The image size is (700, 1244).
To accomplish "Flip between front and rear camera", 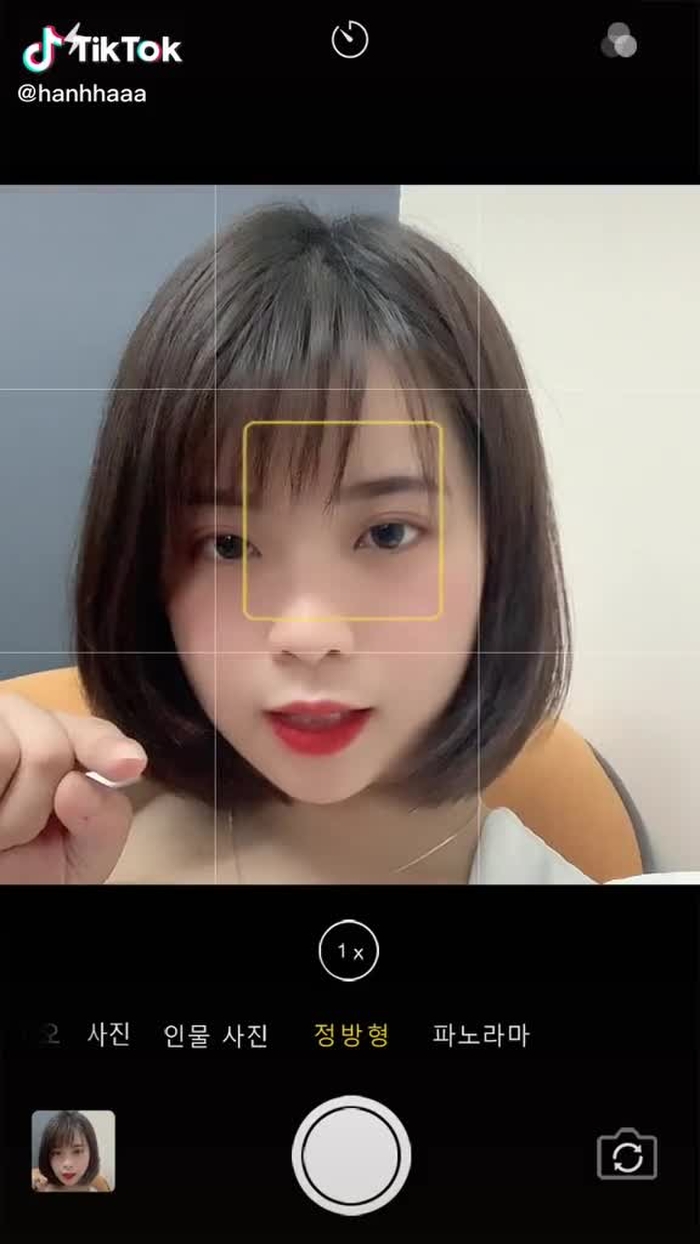I will pyautogui.click(x=627, y=1155).
